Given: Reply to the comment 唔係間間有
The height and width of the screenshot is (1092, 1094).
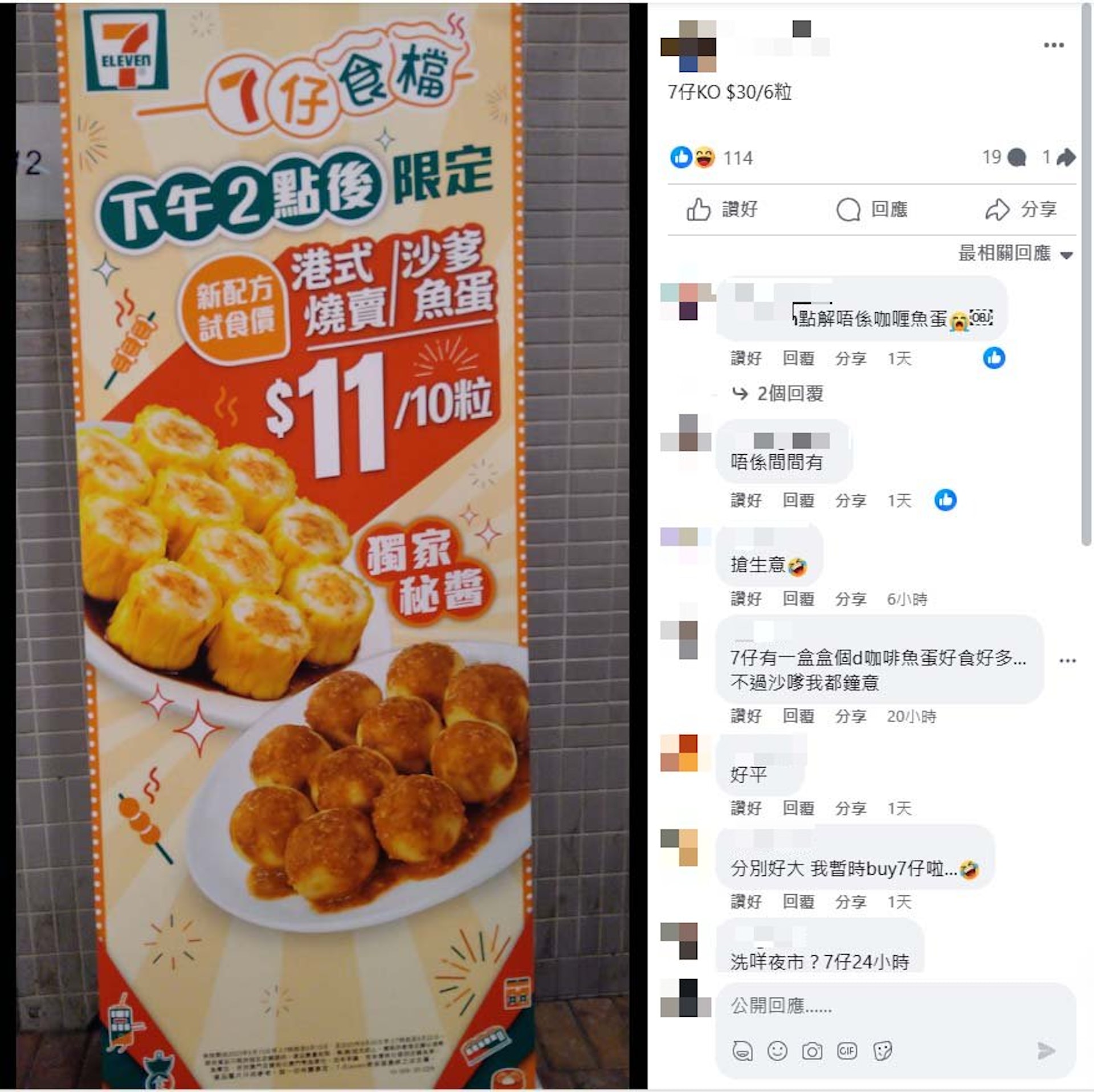Looking at the screenshot, I should tap(798, 501).
